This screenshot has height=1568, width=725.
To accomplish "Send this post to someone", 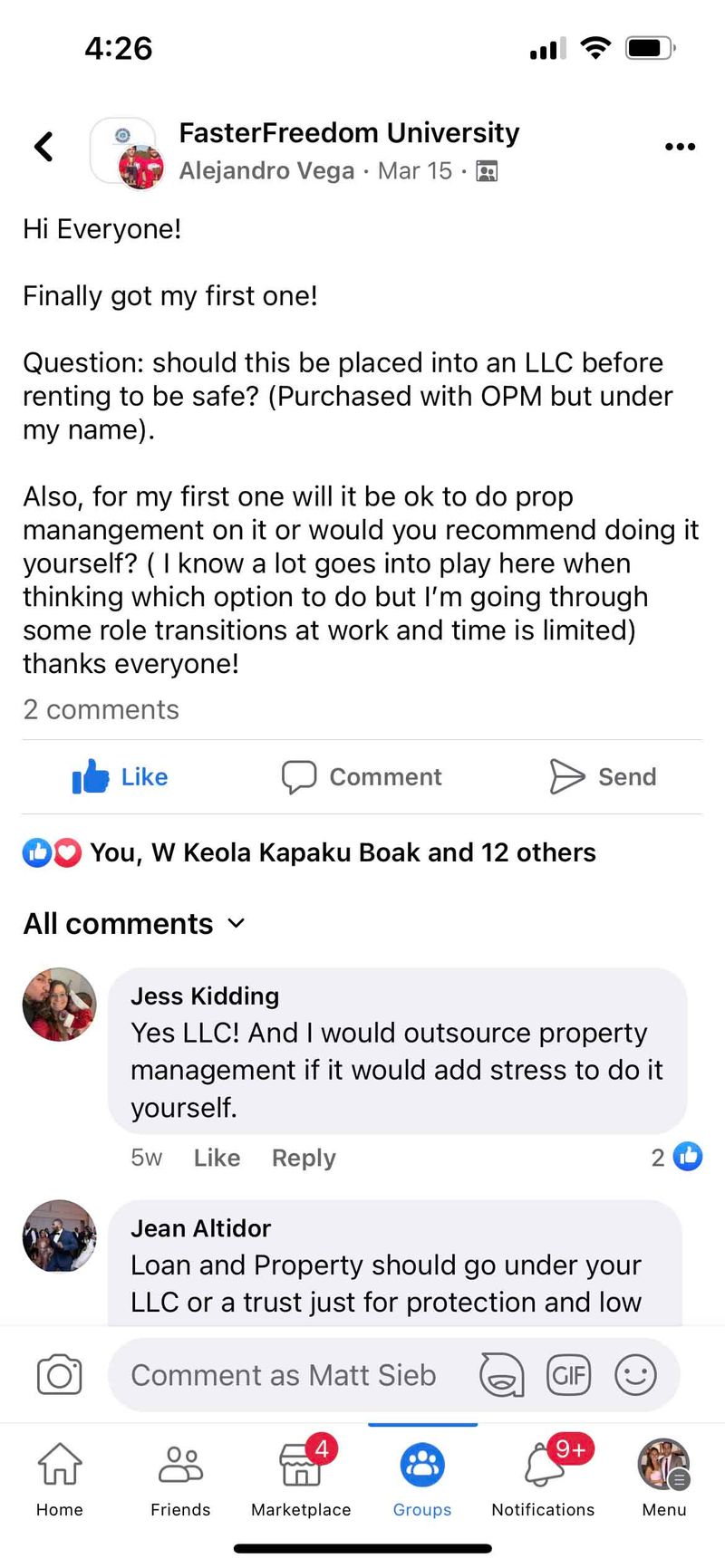I will [x=603, y=777].
